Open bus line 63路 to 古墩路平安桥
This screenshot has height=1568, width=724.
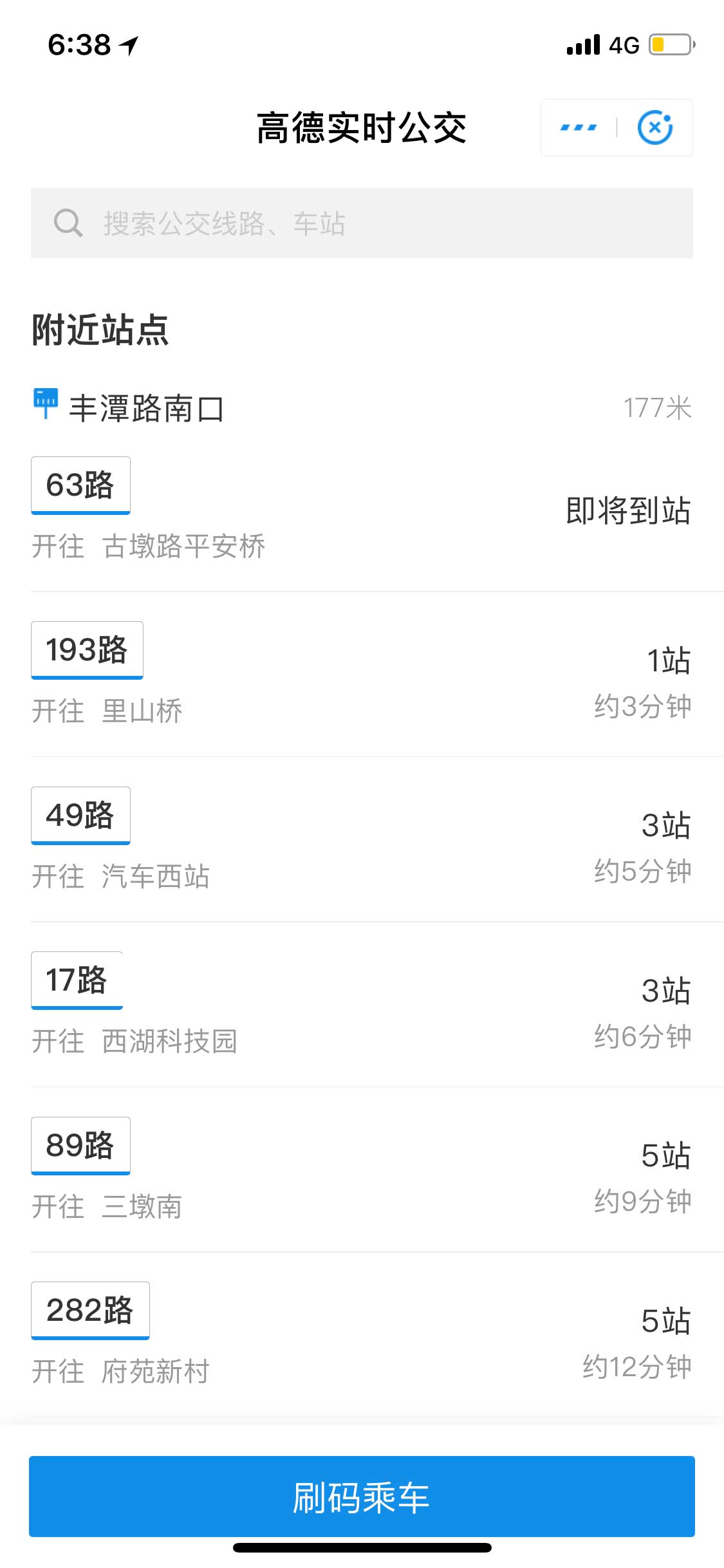point(362,510)
